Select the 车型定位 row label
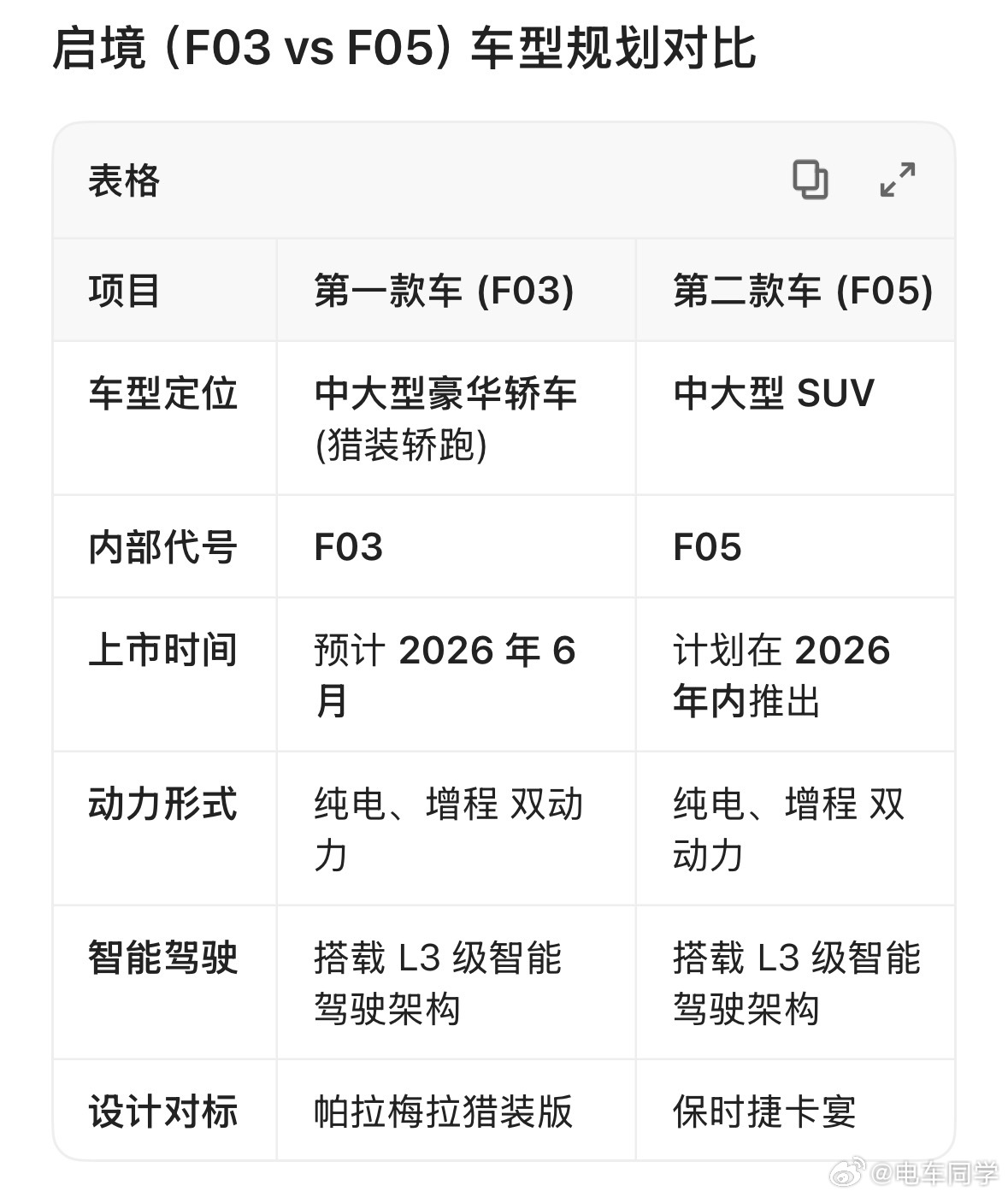Viewport: 1008px width, 1197px height. pos(162,393)
